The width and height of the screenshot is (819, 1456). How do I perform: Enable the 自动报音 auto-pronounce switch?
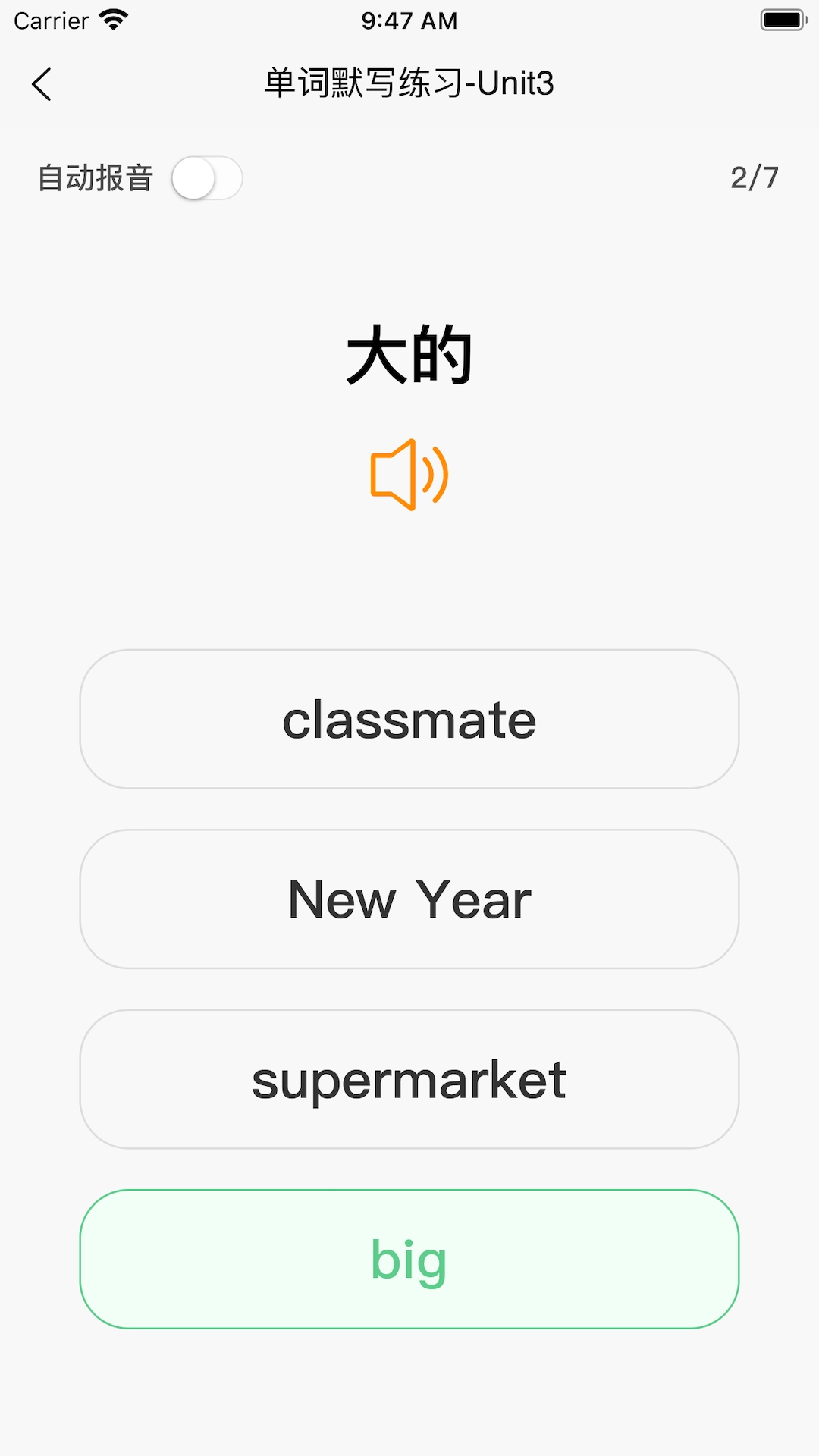coord(206,177)
